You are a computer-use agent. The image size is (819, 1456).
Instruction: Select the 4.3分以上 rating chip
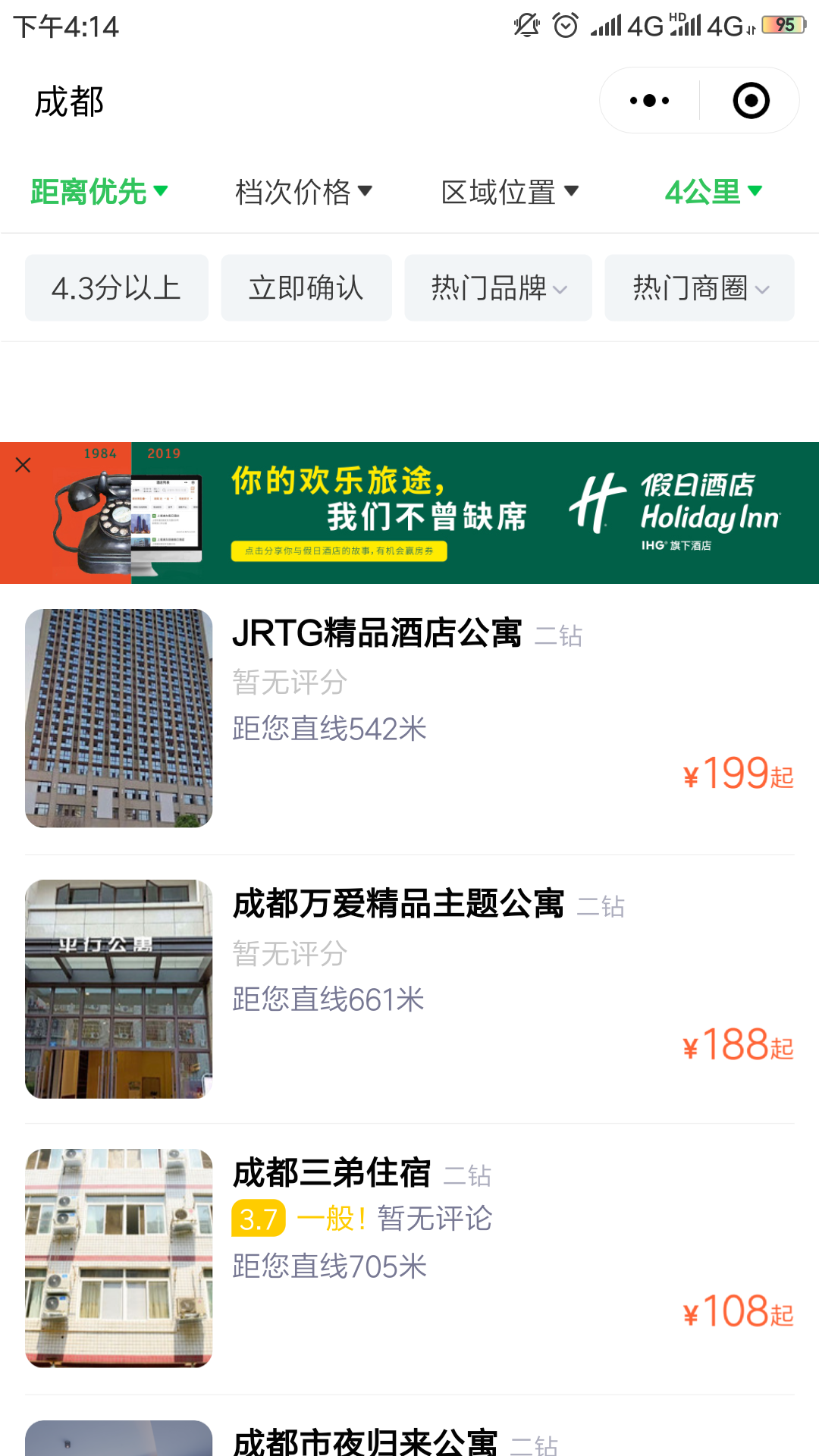[117, 288]
